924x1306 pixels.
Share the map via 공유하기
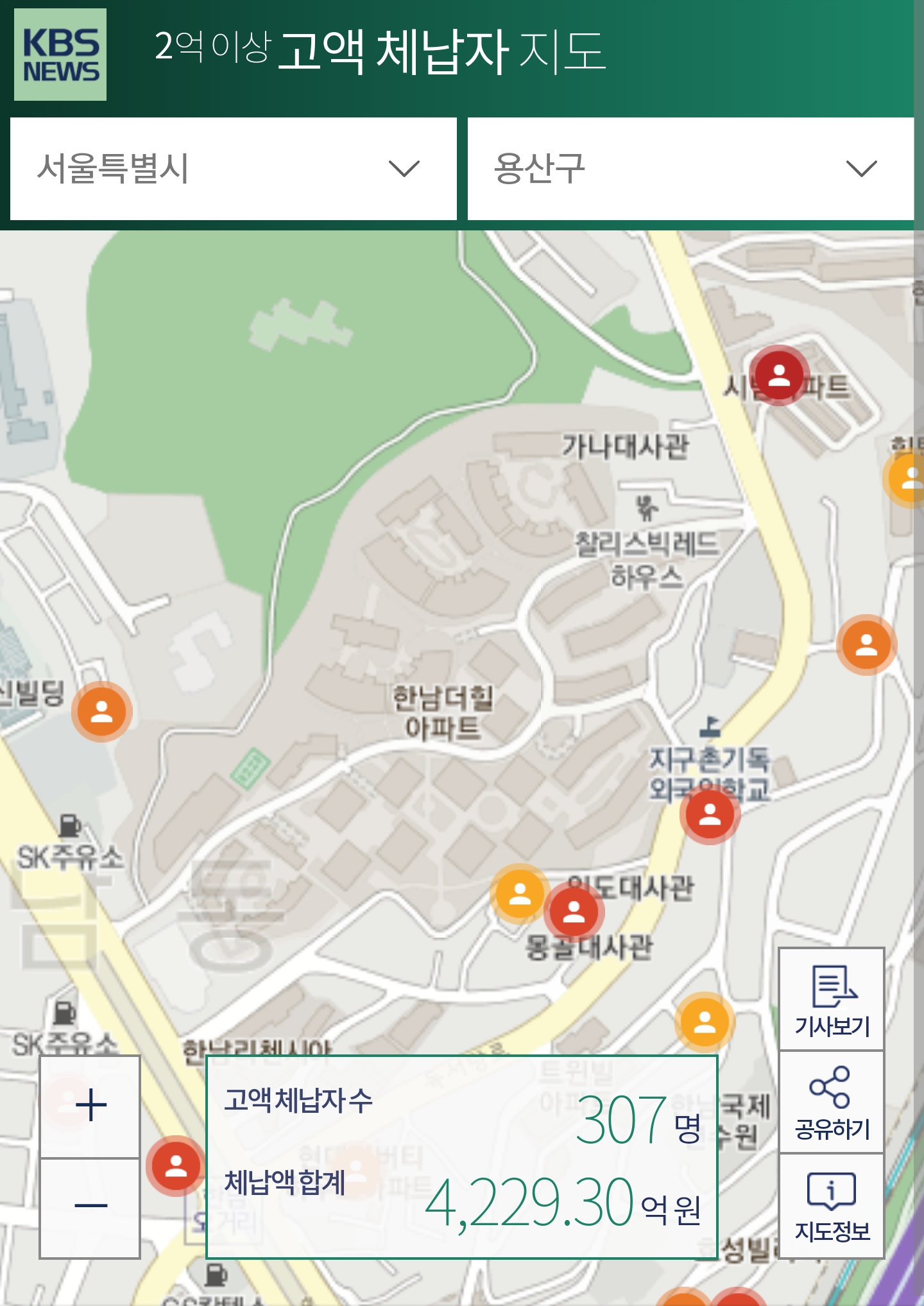832,1102
